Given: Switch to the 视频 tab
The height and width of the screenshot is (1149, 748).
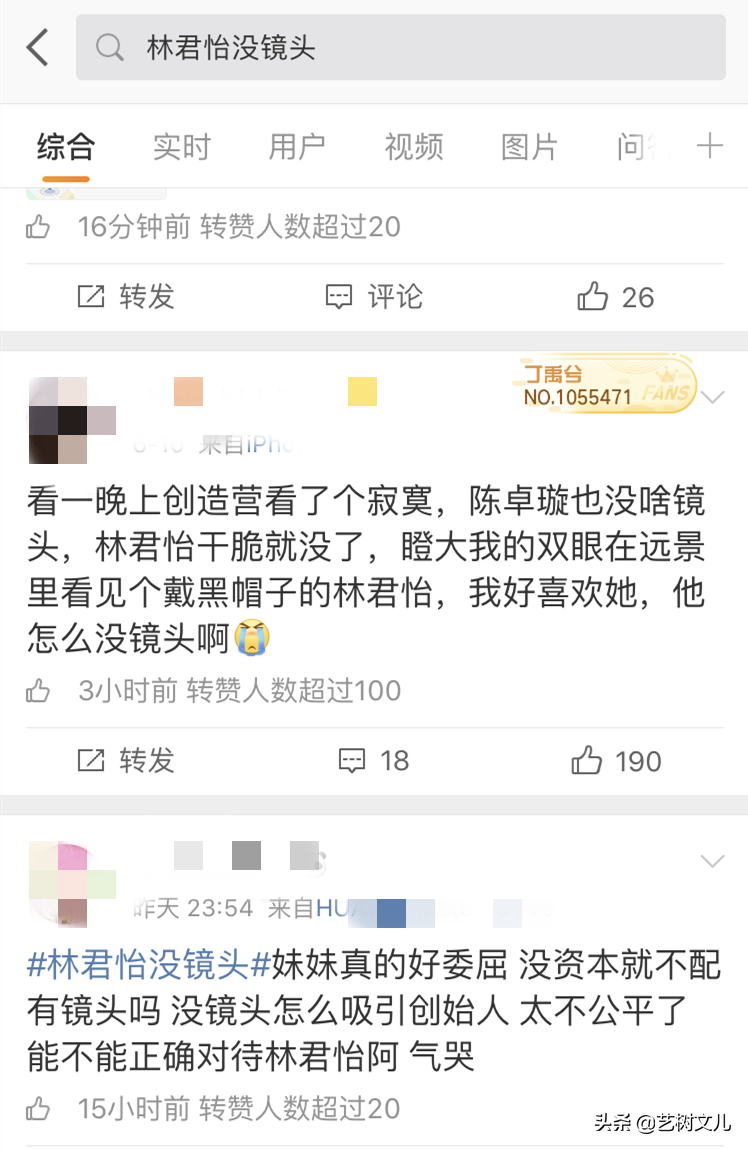Looking at the screenshot, I should coord(412,146).
